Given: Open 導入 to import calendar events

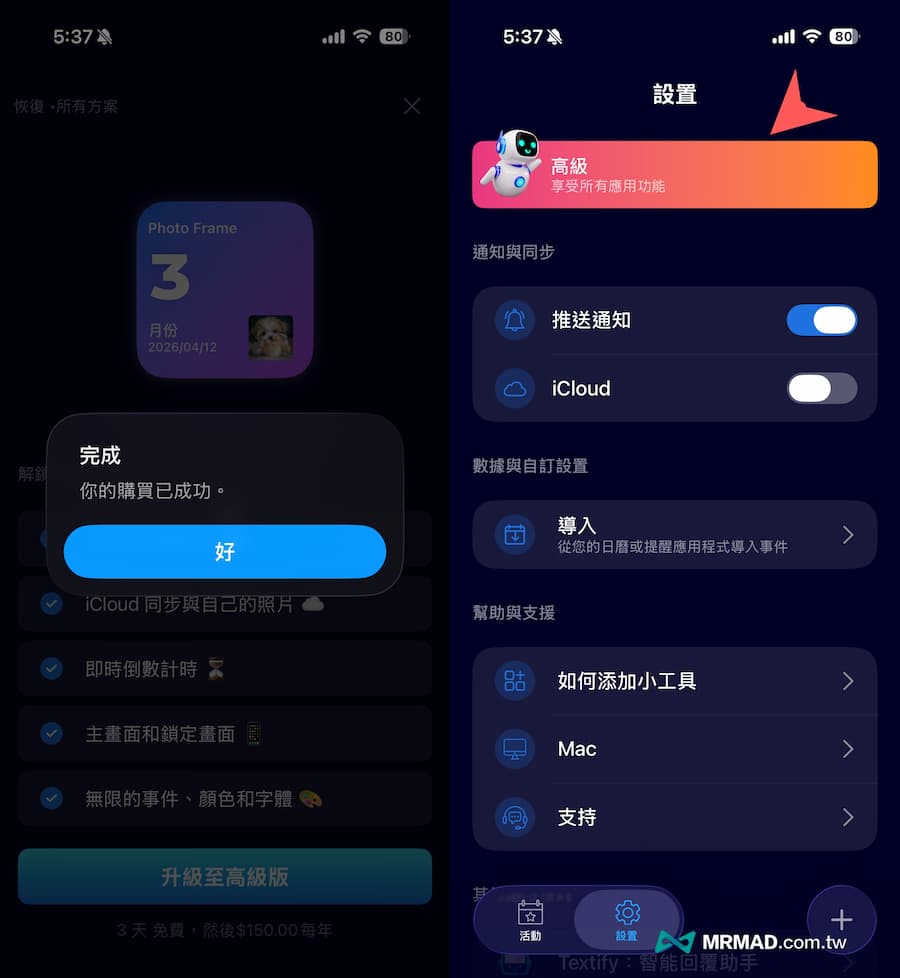Looking at the screenshot, I should point(674,535).
